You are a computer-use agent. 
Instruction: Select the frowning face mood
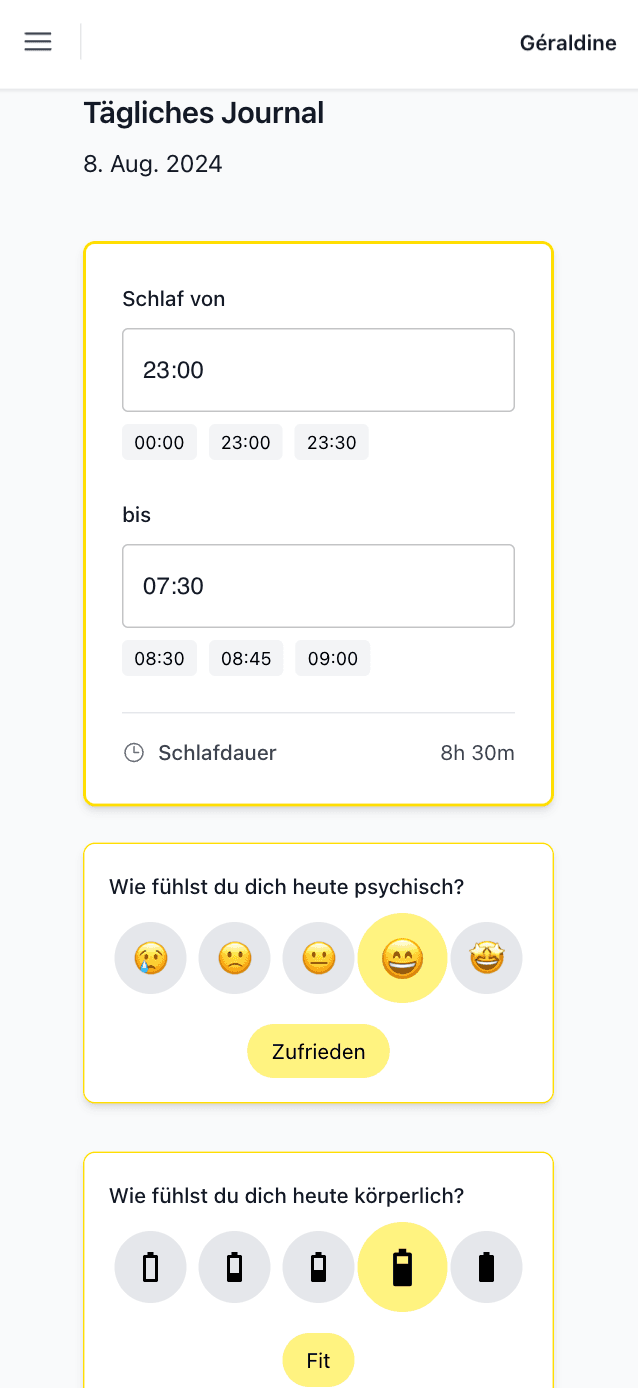tap(234, 958)
